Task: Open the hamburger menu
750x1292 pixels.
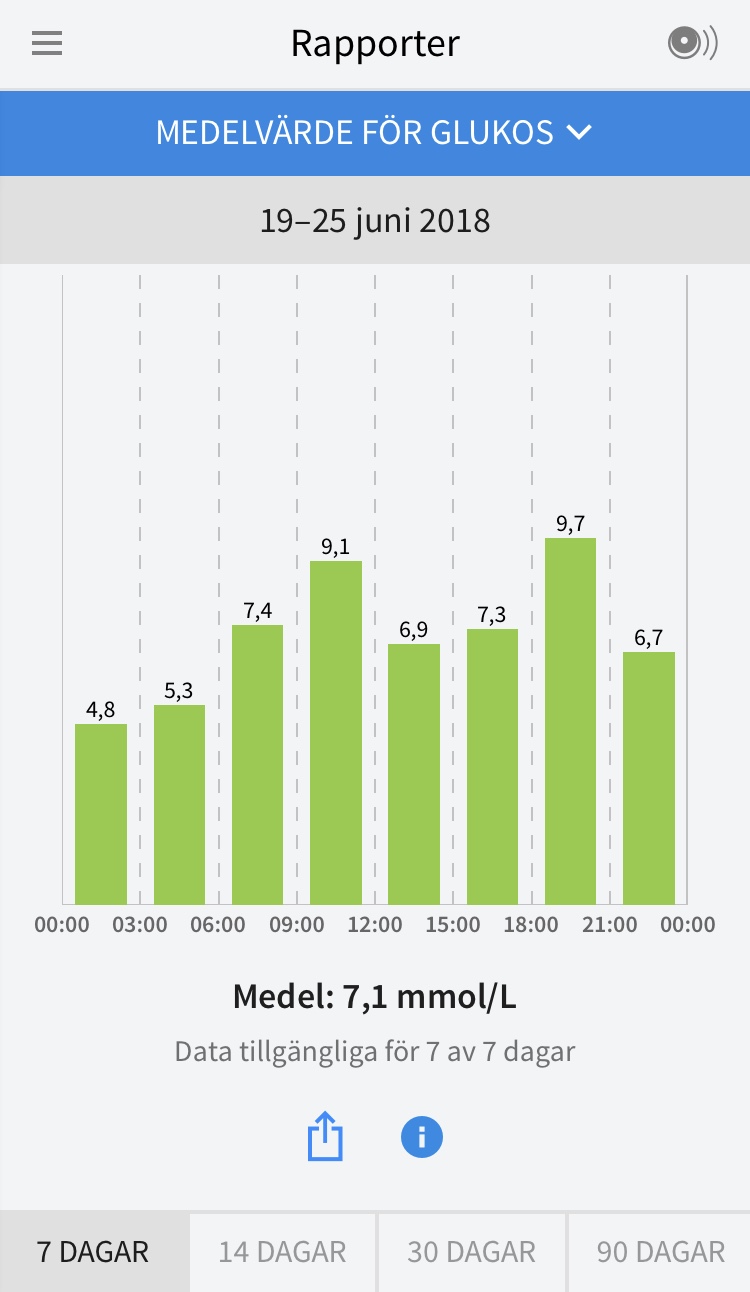Action: tap(47, 44)
